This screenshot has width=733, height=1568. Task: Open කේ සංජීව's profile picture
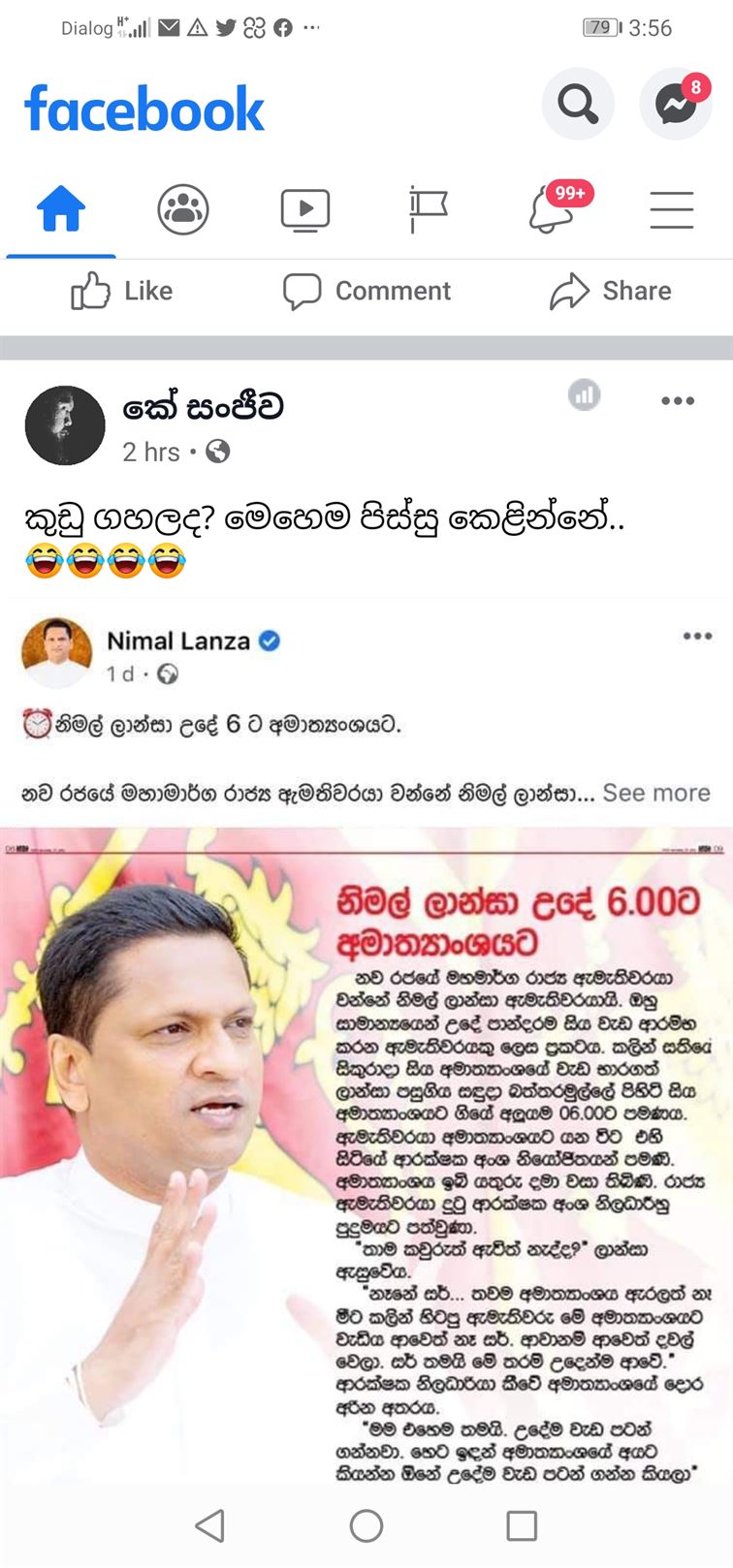pos(64,425)
